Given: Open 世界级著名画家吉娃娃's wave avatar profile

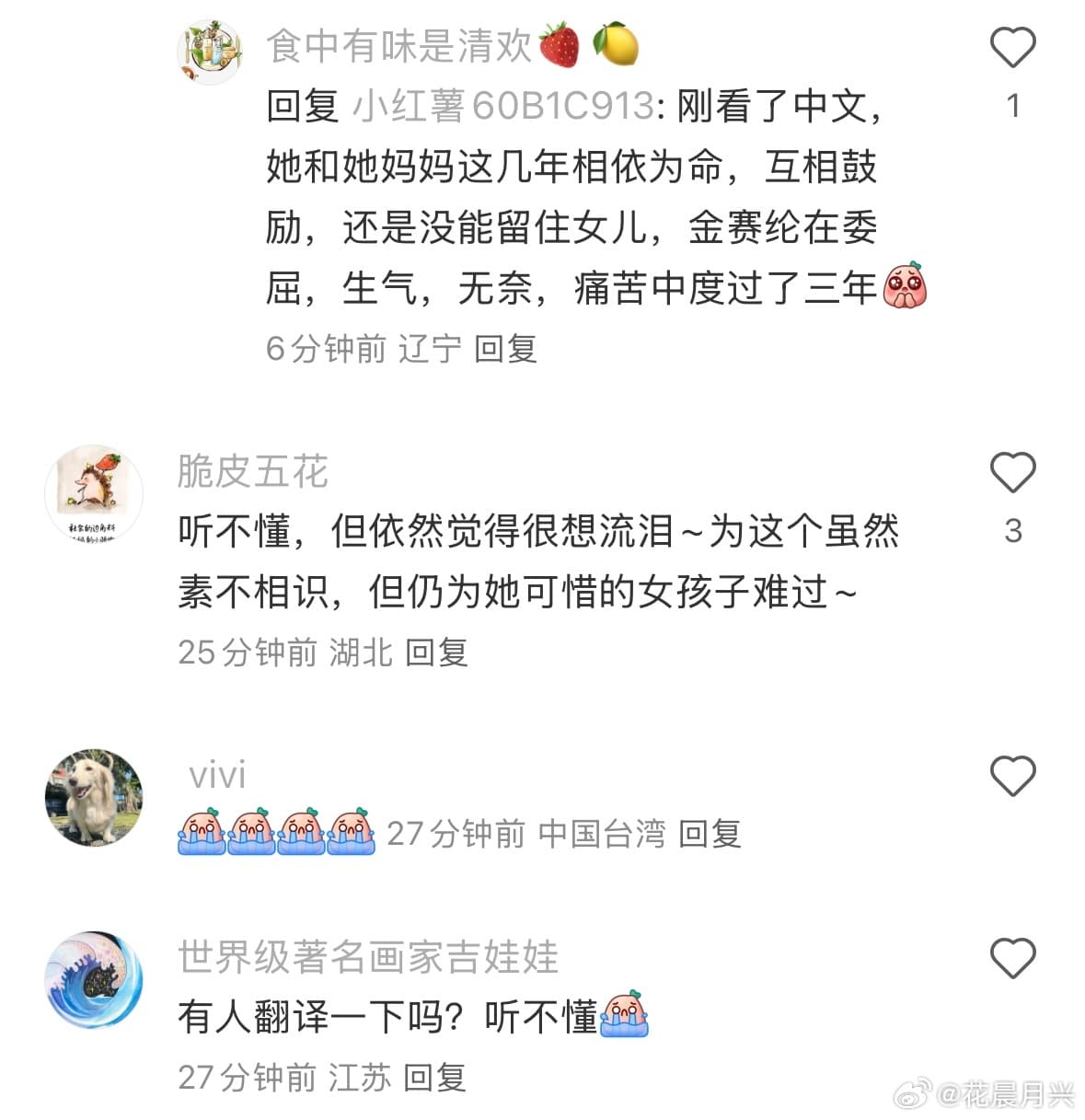Looking at the screenshot, I should pyautogui.click(x=94, y=980).
